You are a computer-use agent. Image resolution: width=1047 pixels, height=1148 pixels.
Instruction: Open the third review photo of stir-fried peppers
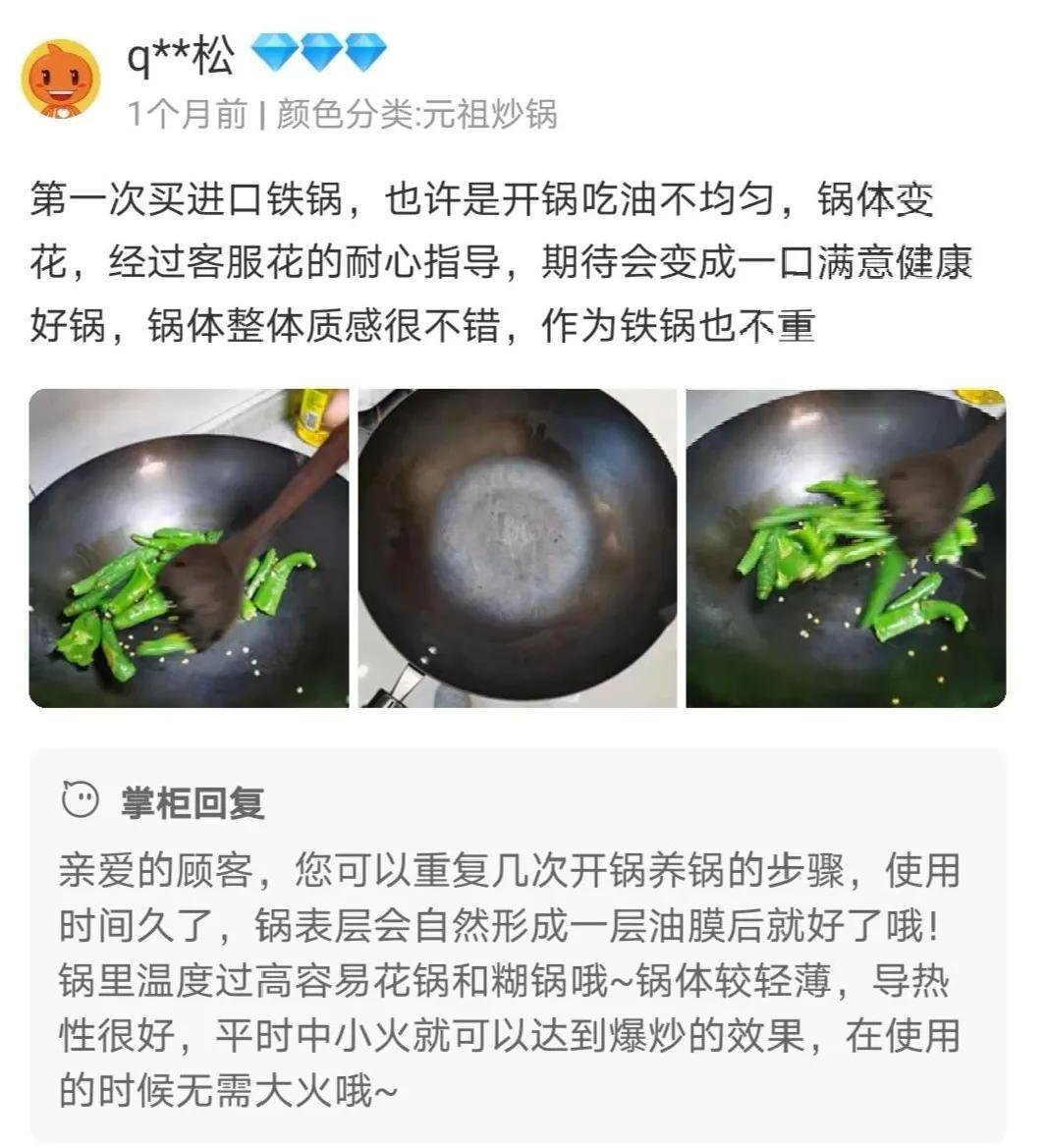coord(845,548)
